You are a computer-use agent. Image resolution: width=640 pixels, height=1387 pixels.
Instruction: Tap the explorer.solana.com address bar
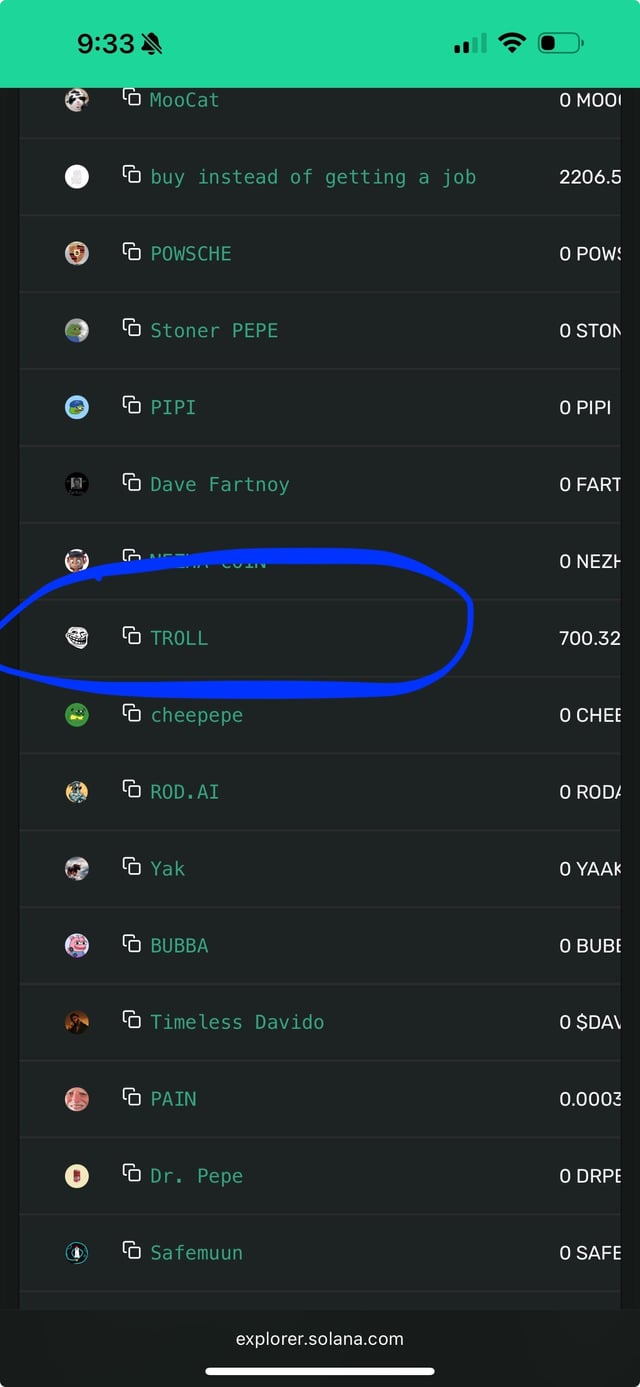point(320,1339)
